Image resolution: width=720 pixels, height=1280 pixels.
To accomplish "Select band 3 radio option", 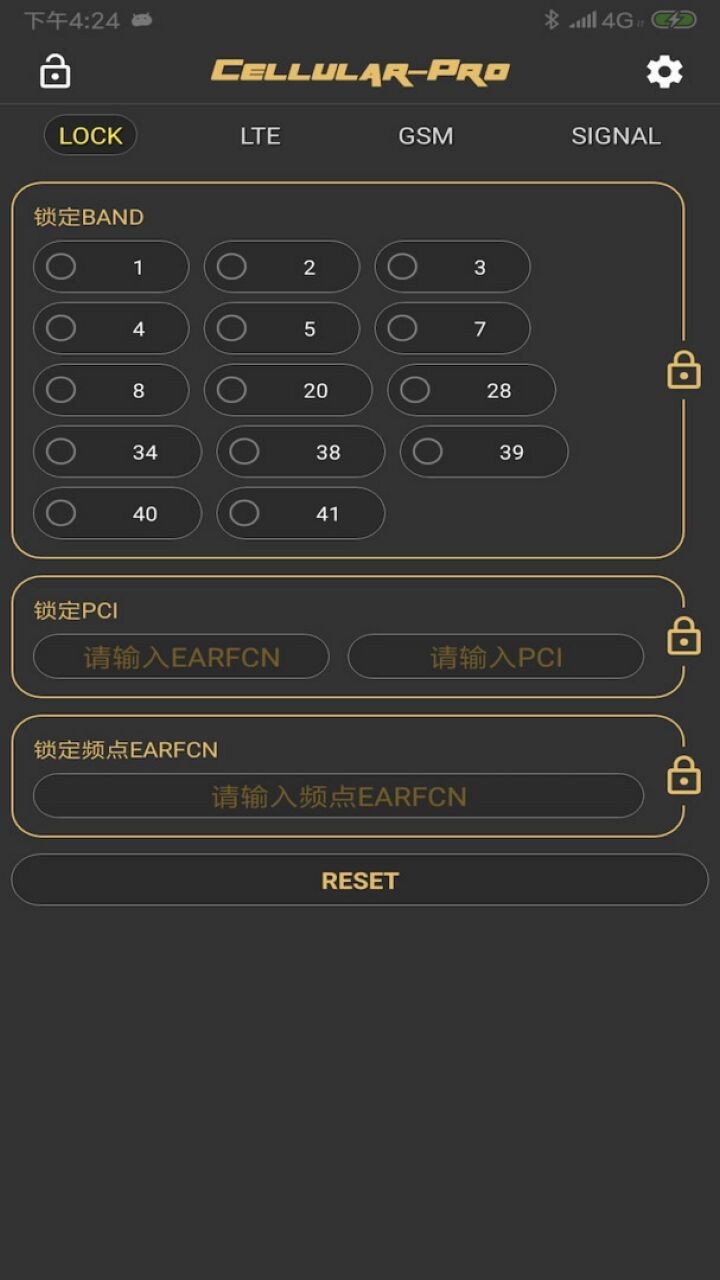I will (452, 267).
